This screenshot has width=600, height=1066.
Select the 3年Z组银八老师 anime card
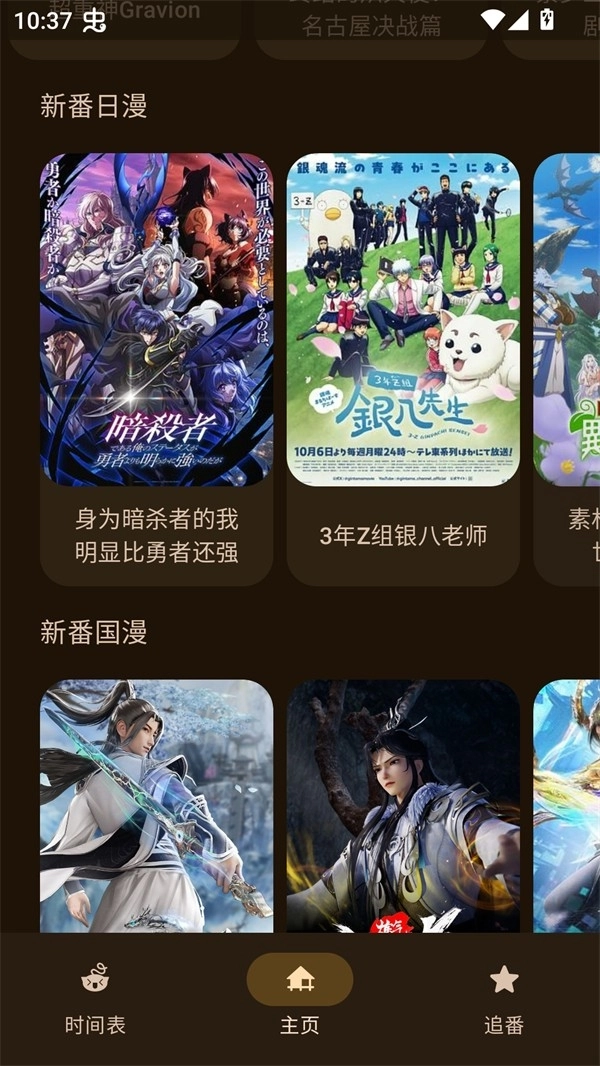(403, 368)
